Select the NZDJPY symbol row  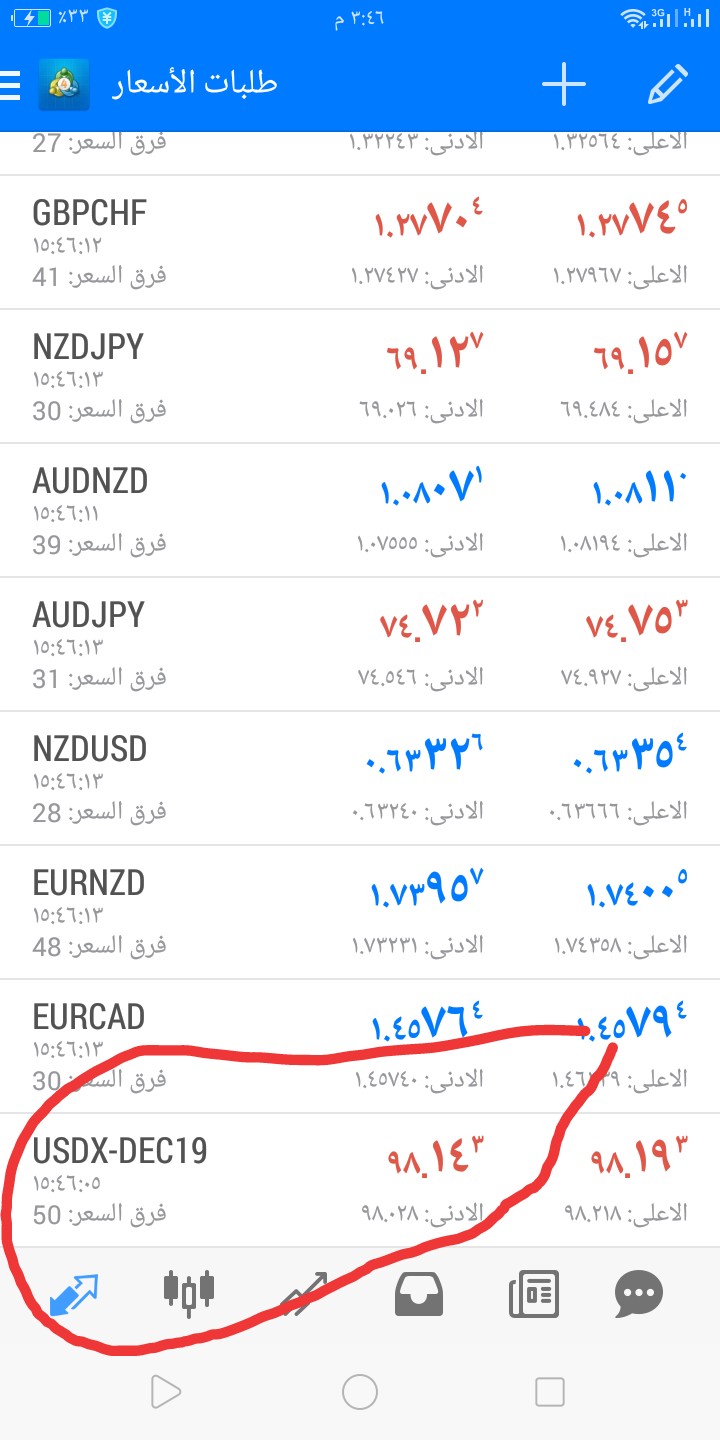coord(360,376)
